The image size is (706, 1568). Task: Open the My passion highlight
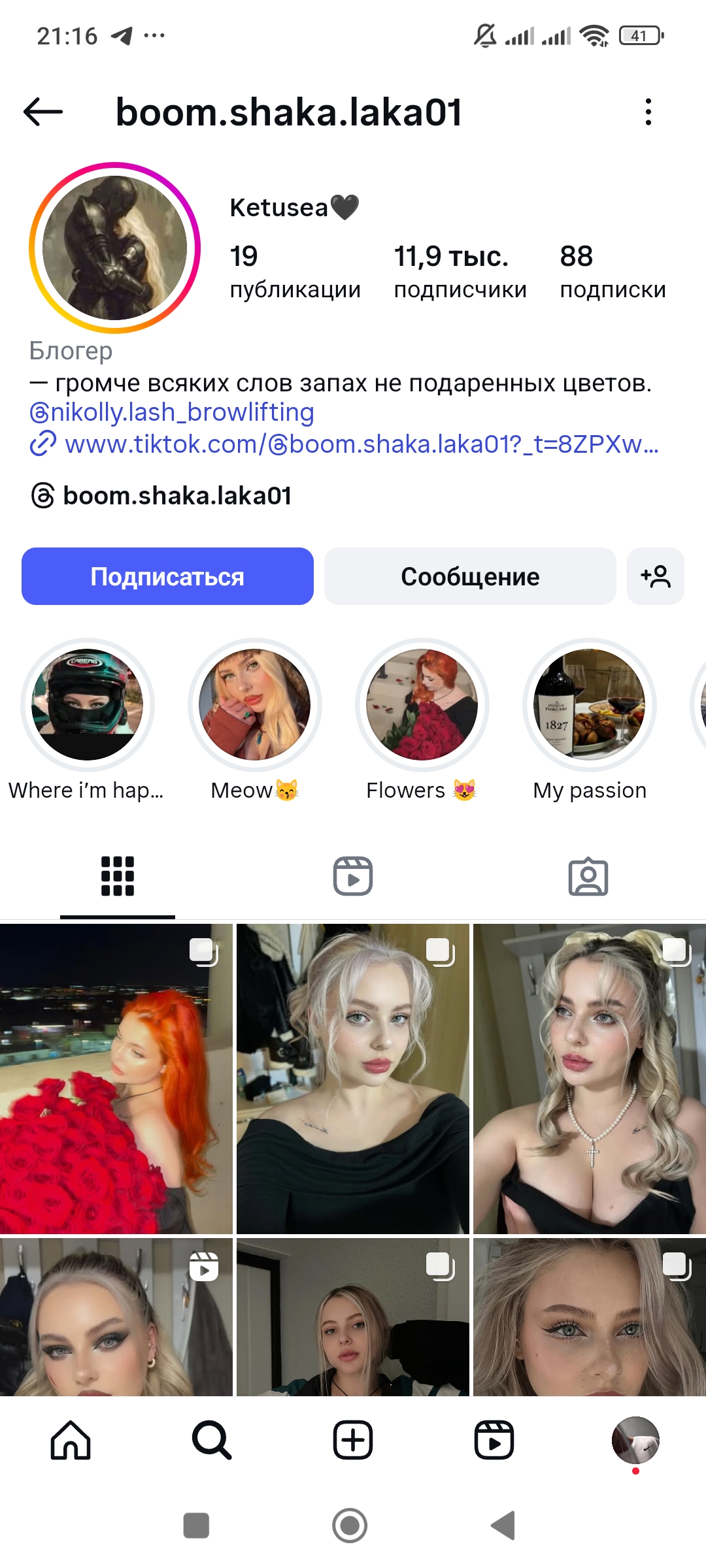click(590, 704)
